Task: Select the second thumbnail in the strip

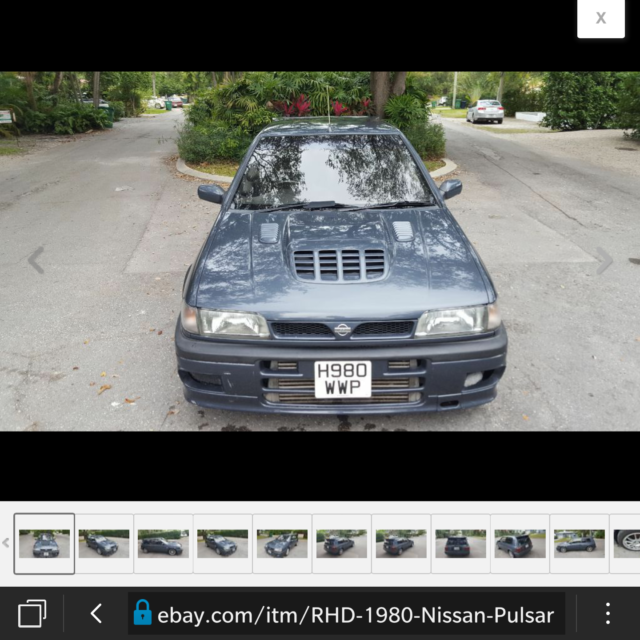Action: click(104, 544)
